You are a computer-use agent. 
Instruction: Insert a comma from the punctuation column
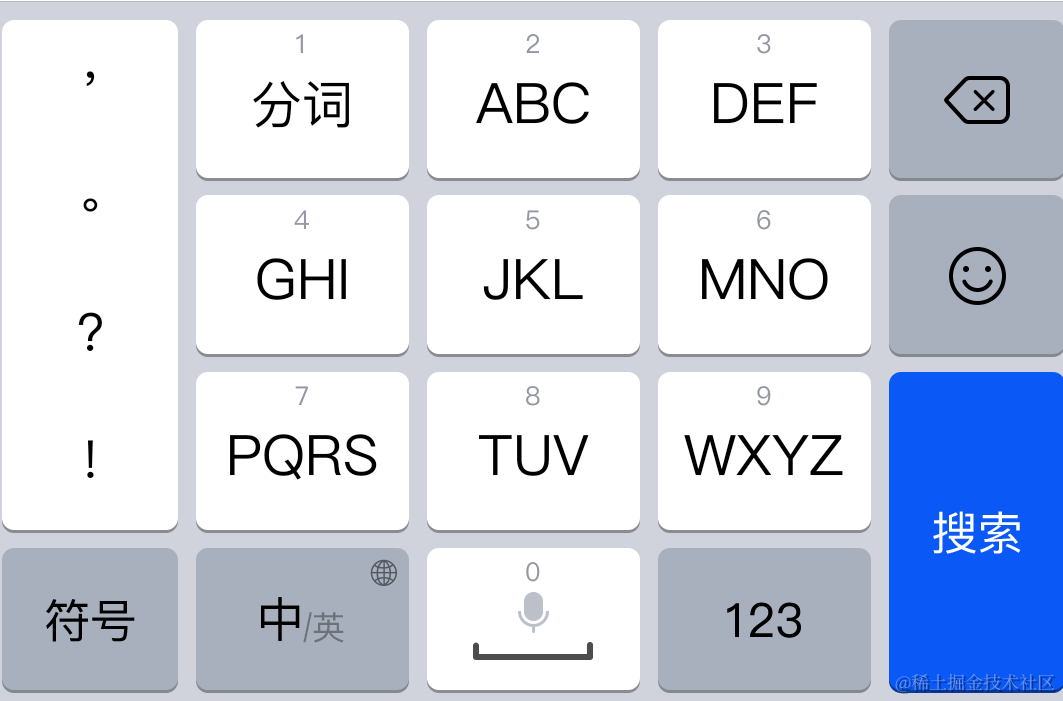(x=90, y=78)
